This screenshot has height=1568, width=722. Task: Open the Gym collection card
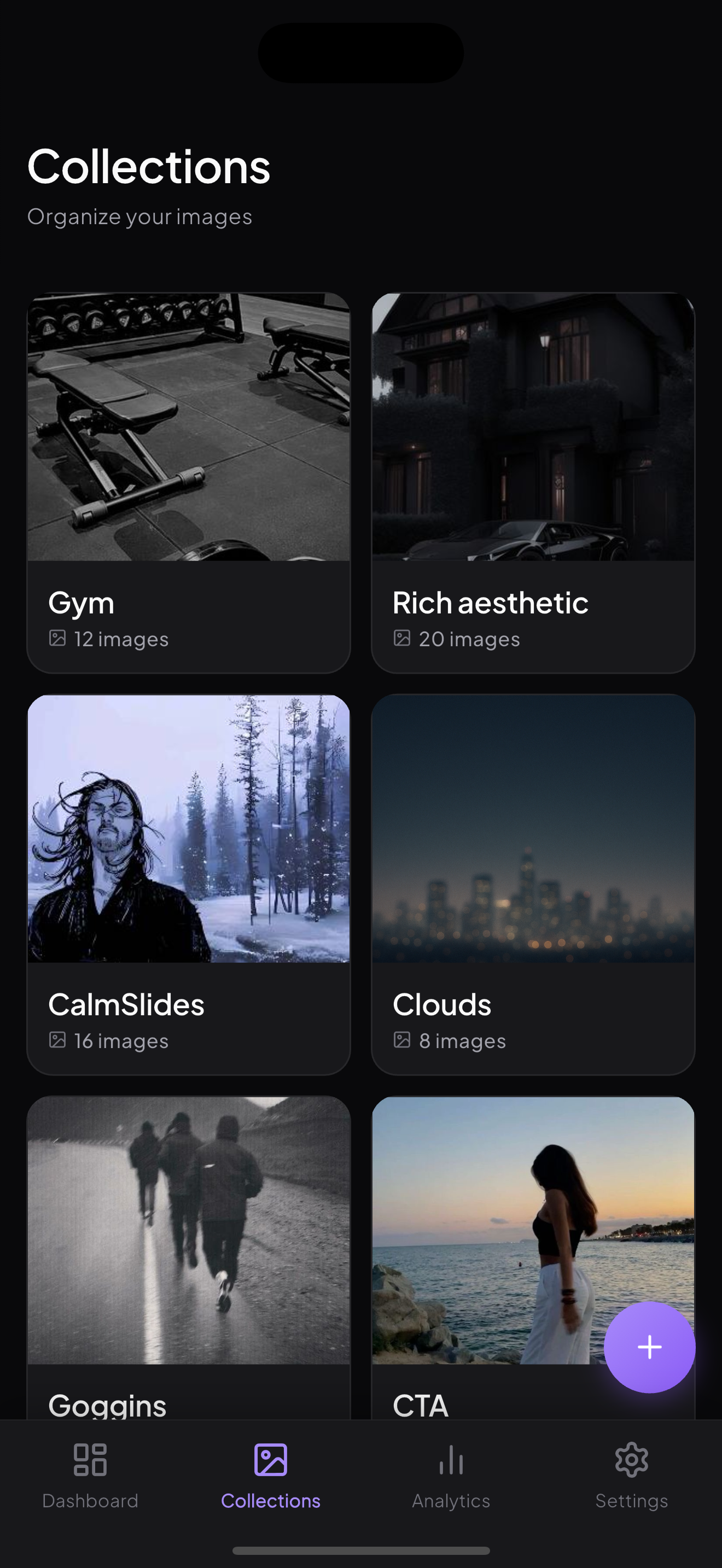189,481
